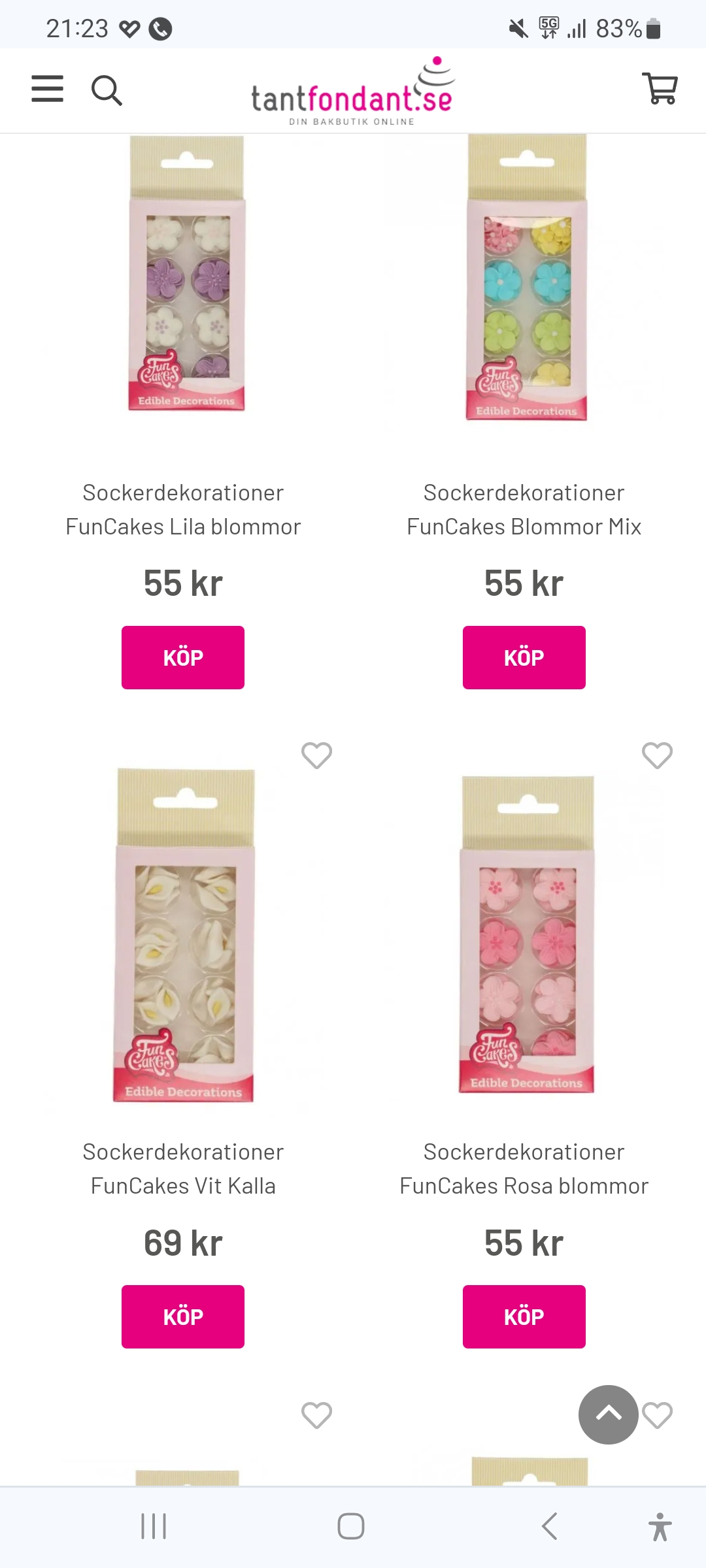Image resolution: width=706 pixels, height=1568 pixels.
Task: Open FunCakes Lila blommor product image
Action: pyautogui.click(x=186, y=274)
